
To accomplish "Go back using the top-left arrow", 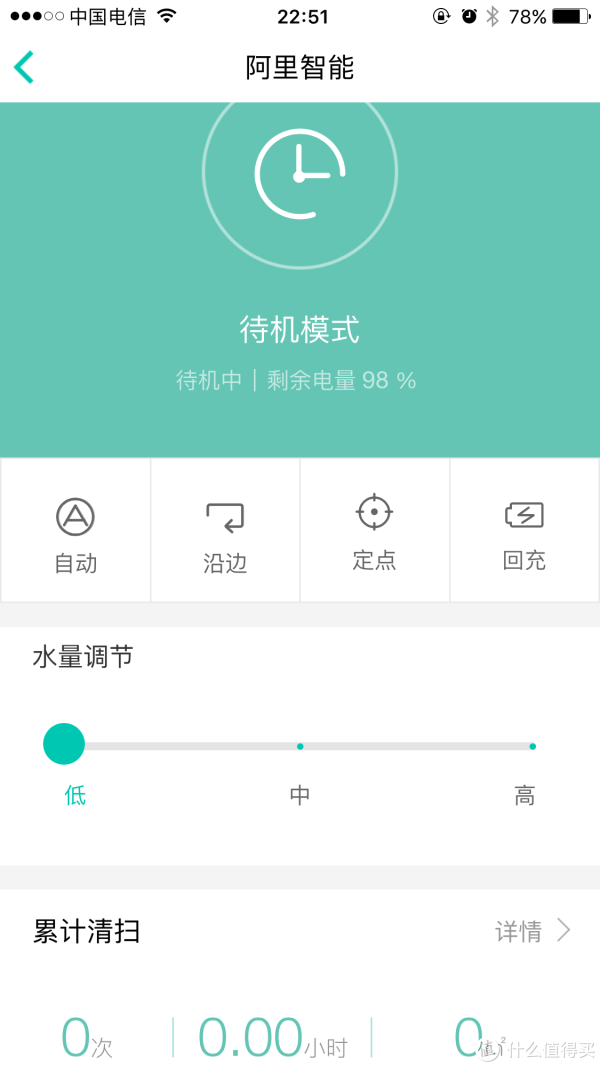I will pyautogui.click(x=24, y=67).
